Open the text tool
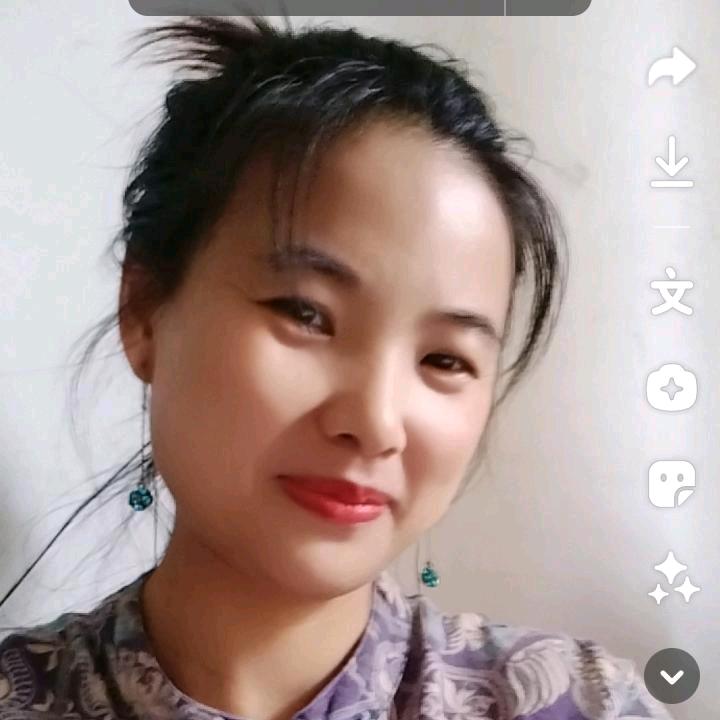The width and height of the screenshot is (720, 720). coord(671,291)
